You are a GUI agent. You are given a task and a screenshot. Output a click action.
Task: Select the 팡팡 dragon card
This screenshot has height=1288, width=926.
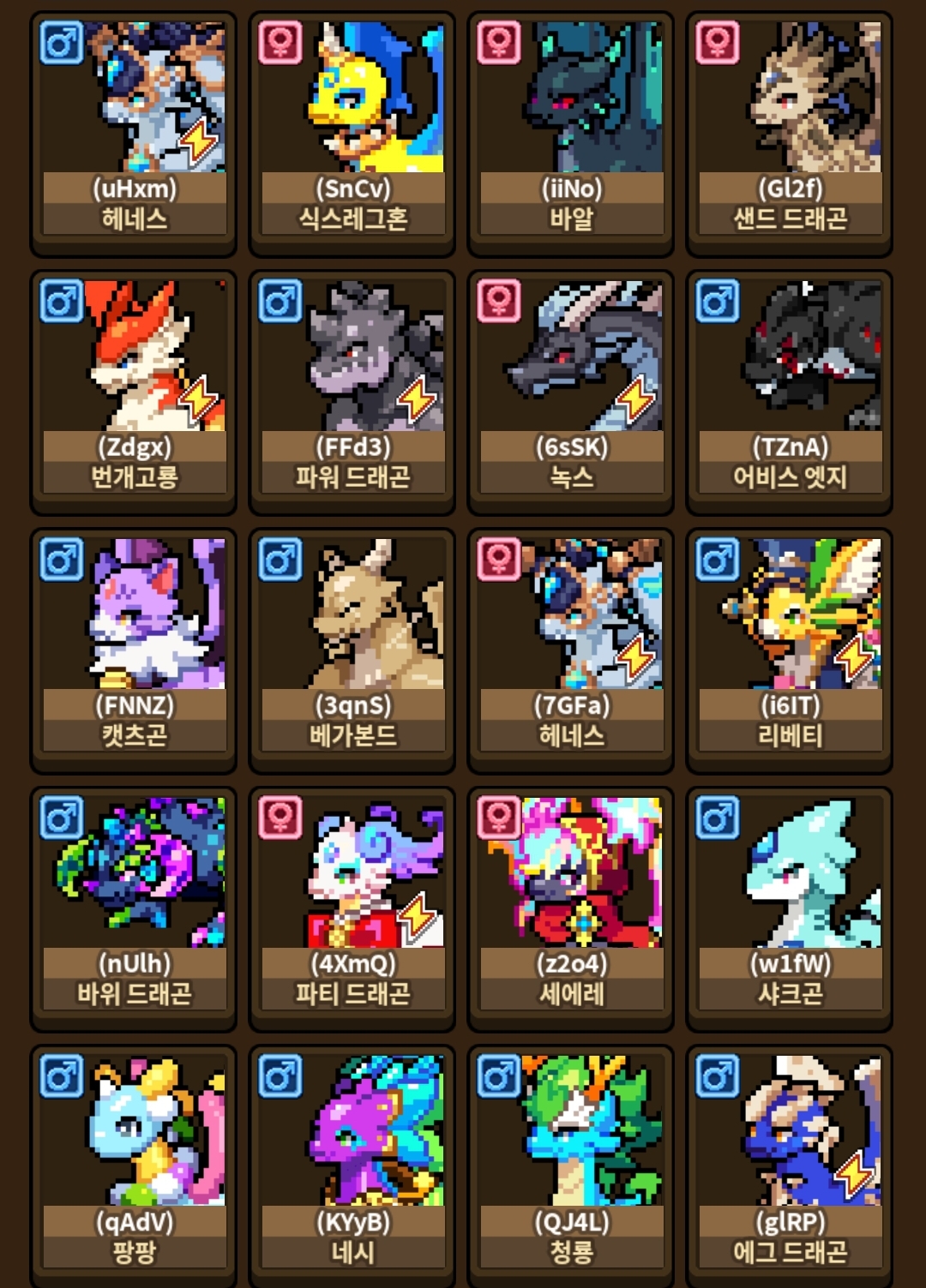[x=133, y=1166]
